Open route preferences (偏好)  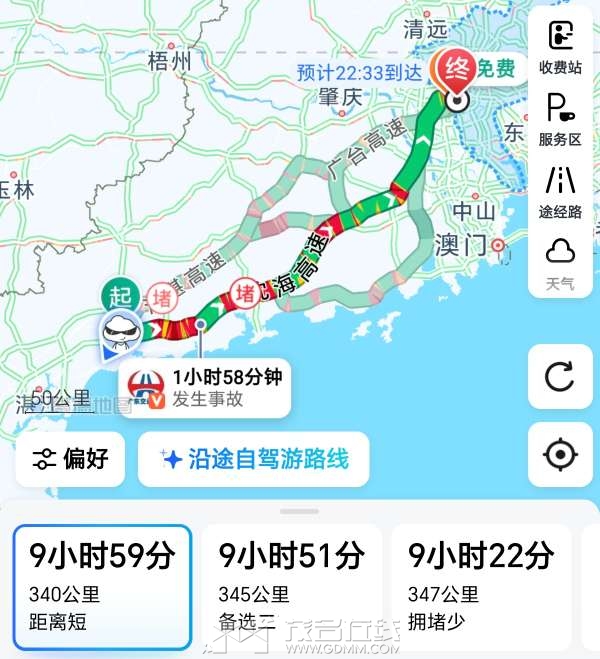[70, 460]
